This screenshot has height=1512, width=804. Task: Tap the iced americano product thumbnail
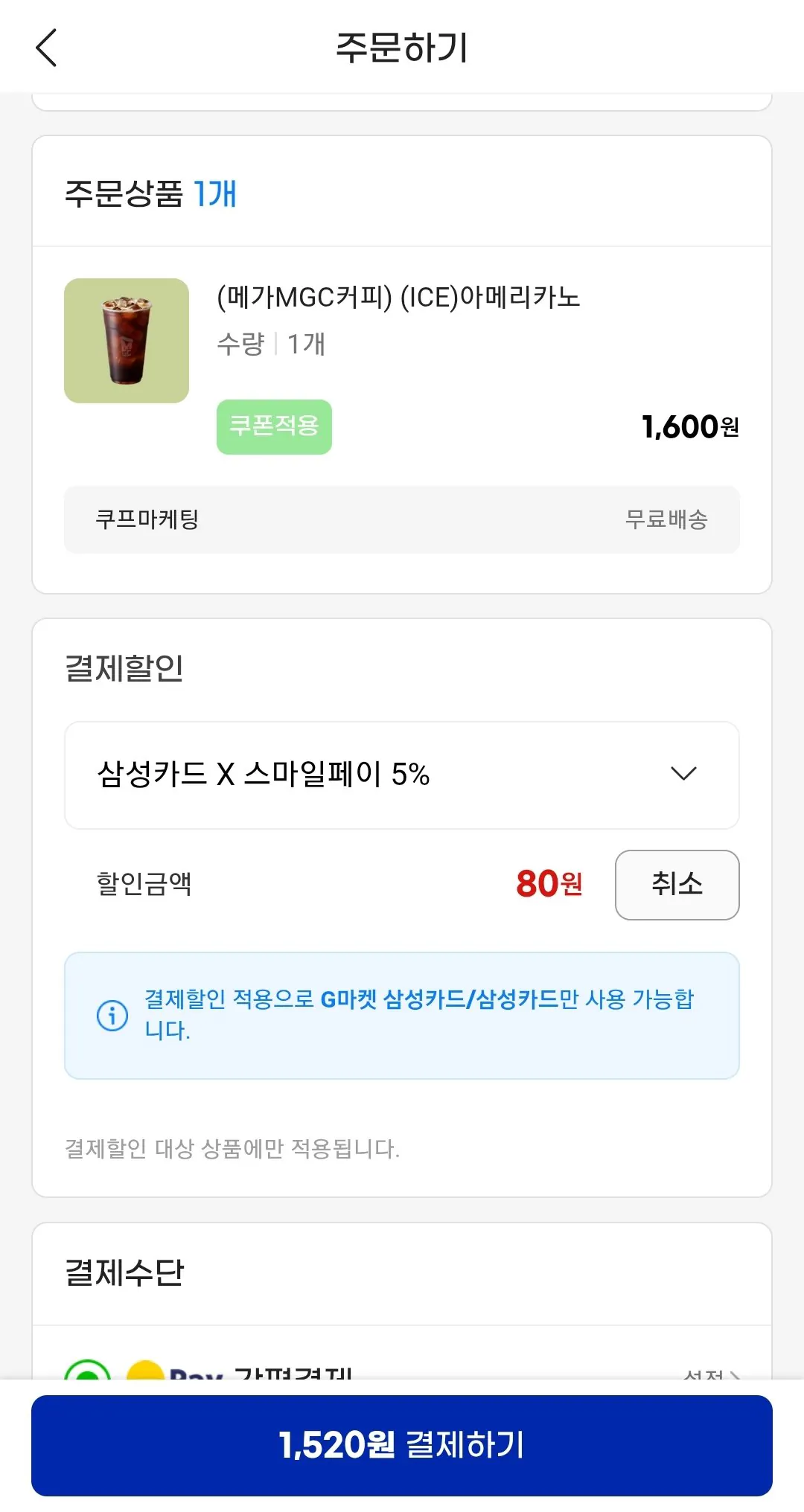pos(126,339)
